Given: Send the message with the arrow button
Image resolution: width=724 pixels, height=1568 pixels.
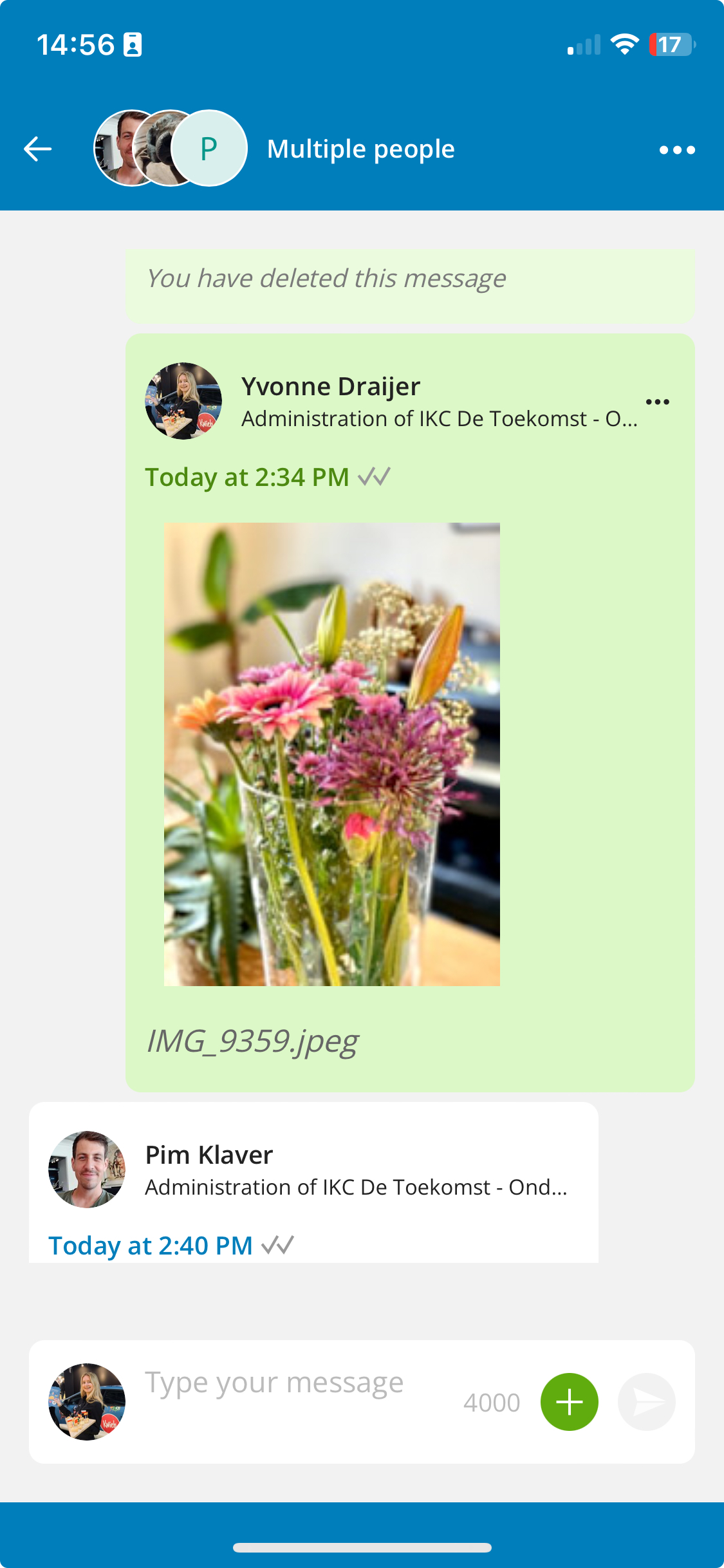Looking at the screenshot, I should coord(646,1401).
